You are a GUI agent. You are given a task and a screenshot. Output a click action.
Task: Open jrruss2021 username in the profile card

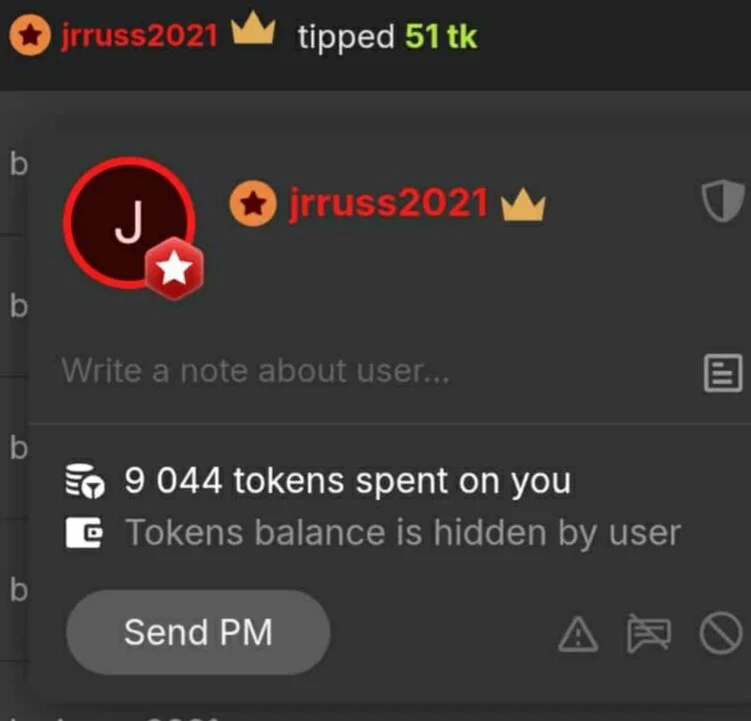(389, 204)
